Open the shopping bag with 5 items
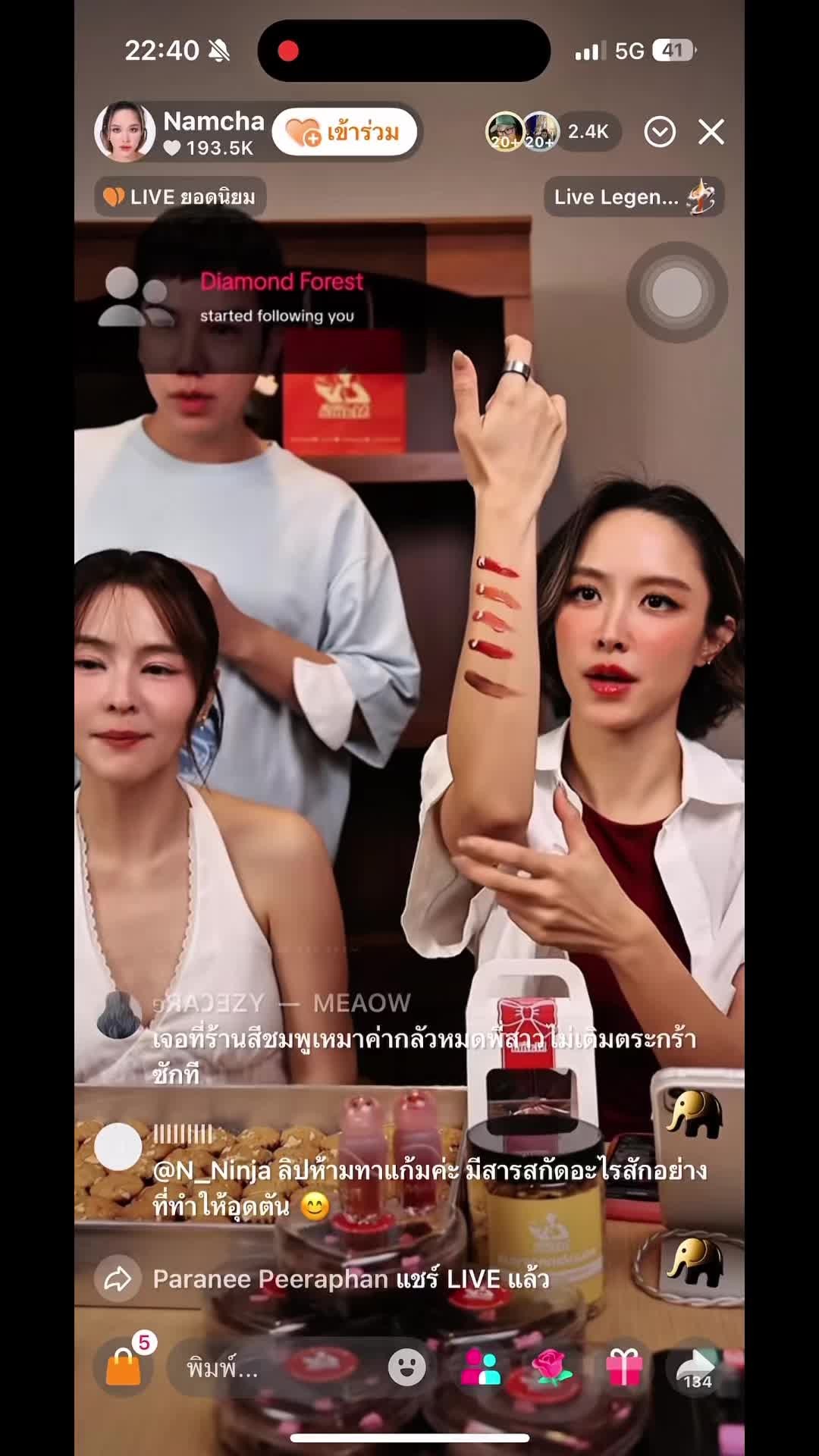 point(124,1367)
